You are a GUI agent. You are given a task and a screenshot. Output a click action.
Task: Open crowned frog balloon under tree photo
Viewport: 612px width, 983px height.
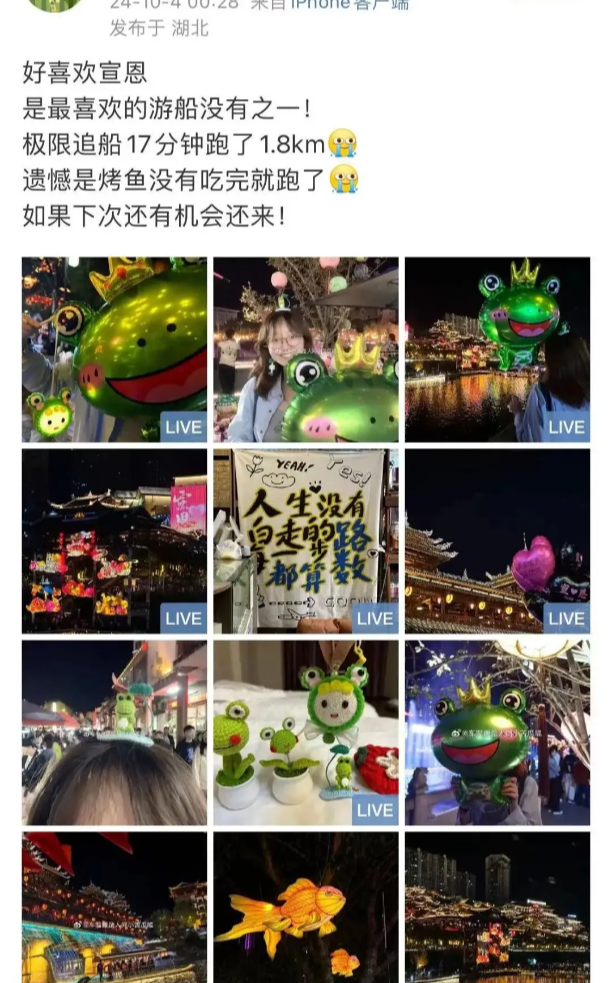(497, 733)
